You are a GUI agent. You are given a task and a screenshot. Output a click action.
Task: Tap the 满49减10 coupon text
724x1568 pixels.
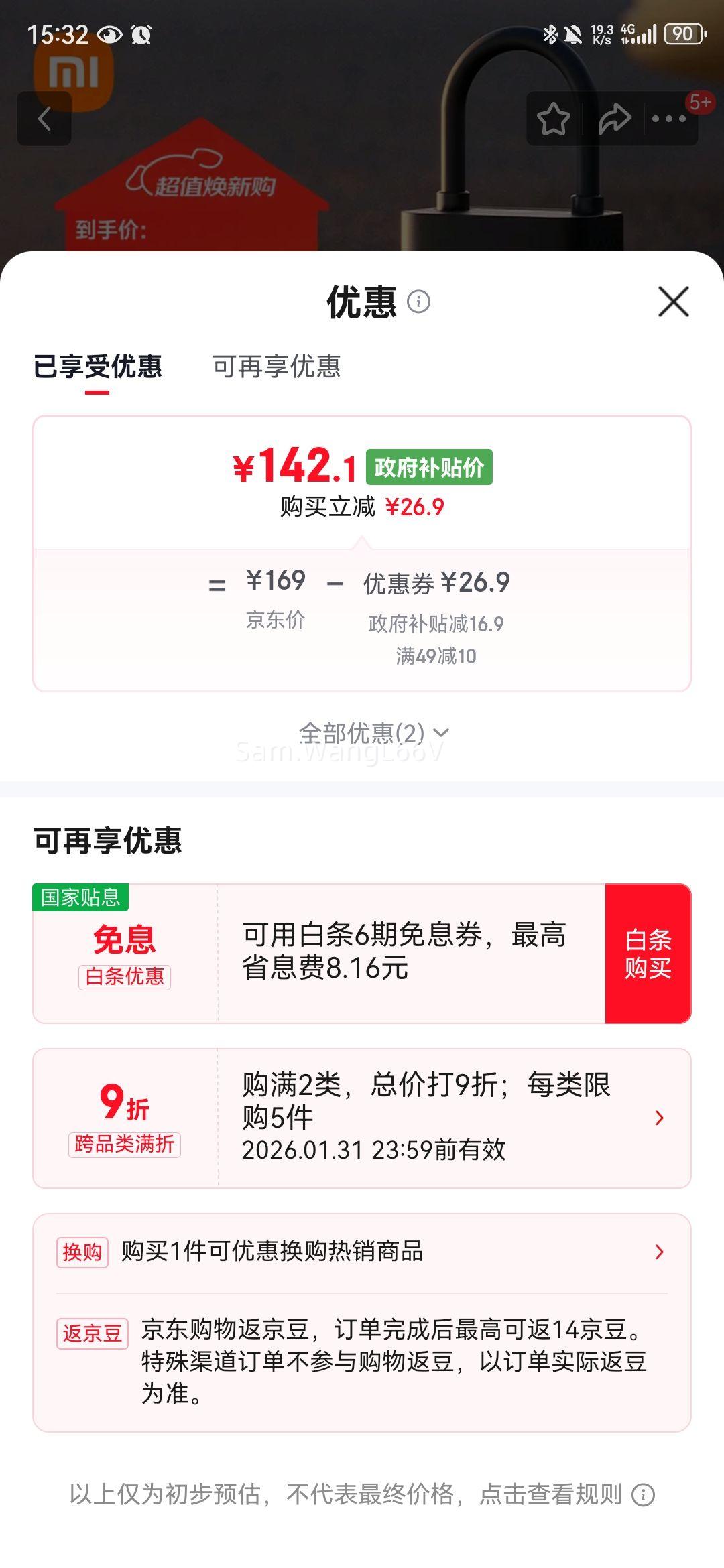click(x=436, y=657)
